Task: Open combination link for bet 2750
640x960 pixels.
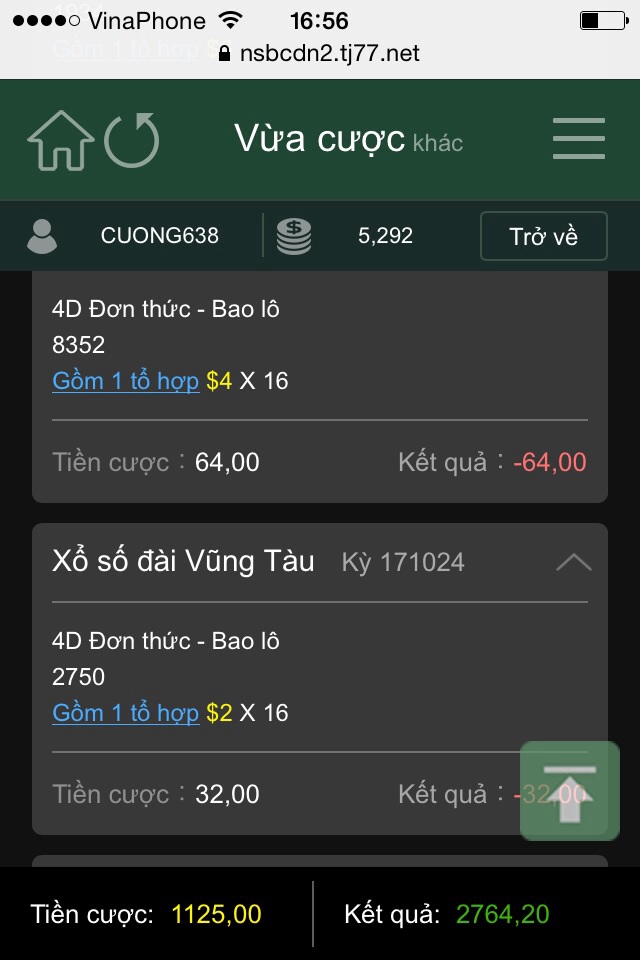Action: pos(125,713)
